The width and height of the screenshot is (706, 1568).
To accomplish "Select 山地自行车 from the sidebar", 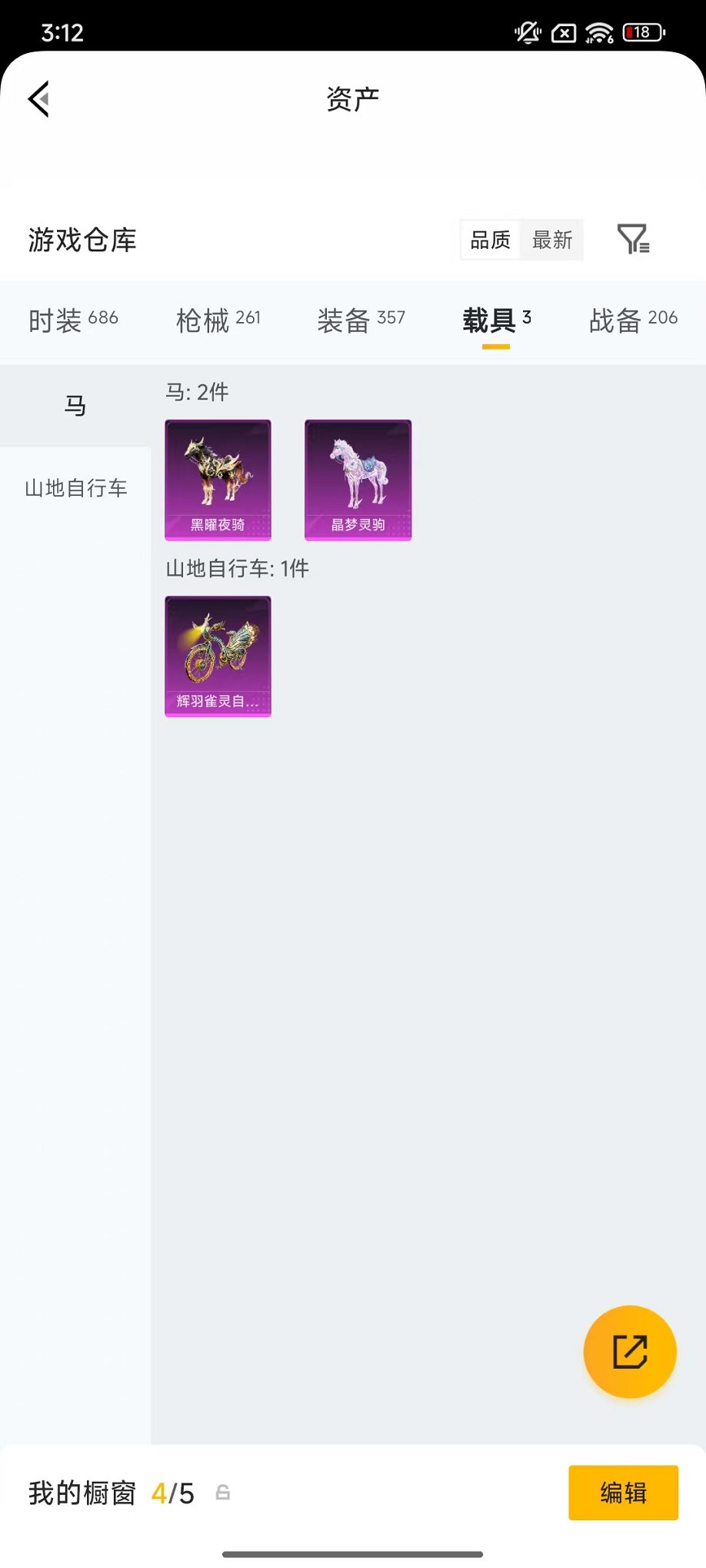I will point(77,488).
